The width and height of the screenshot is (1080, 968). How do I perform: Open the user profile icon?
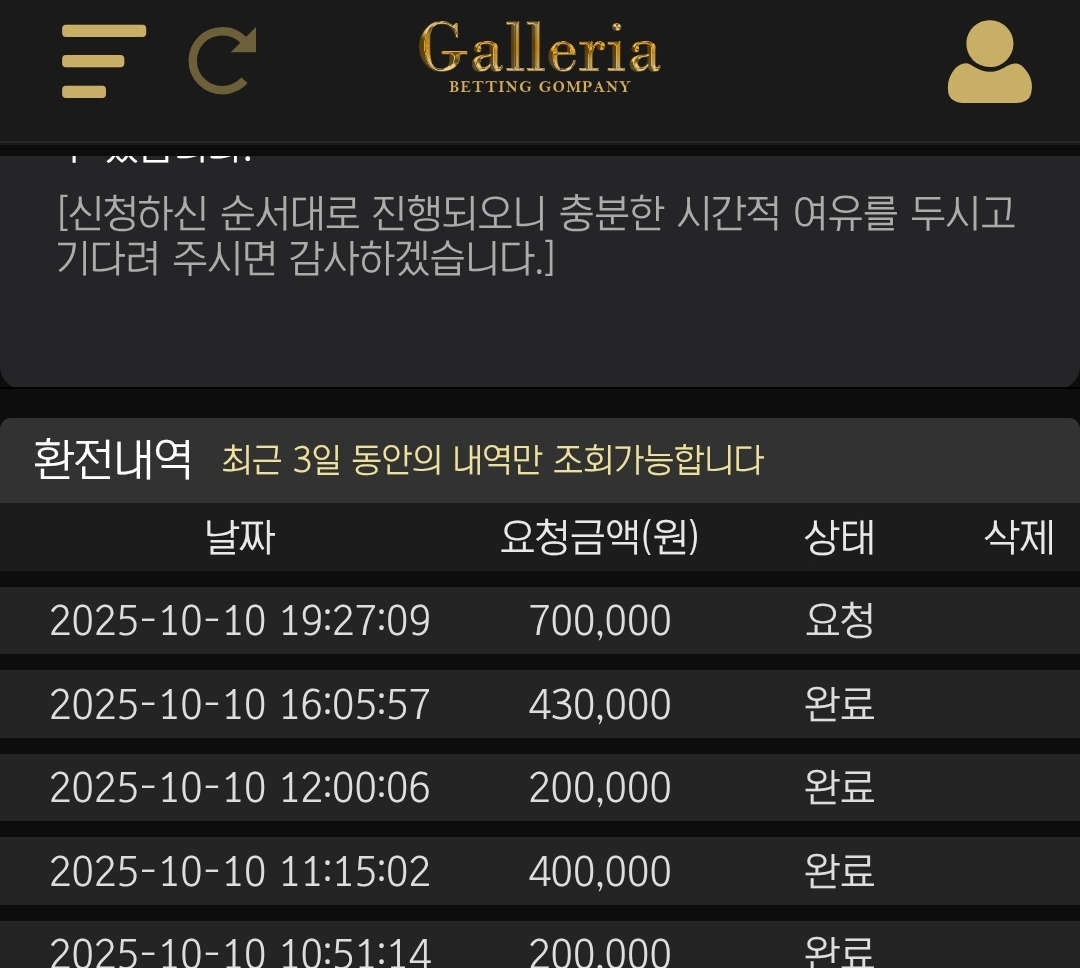coord(989,62)
